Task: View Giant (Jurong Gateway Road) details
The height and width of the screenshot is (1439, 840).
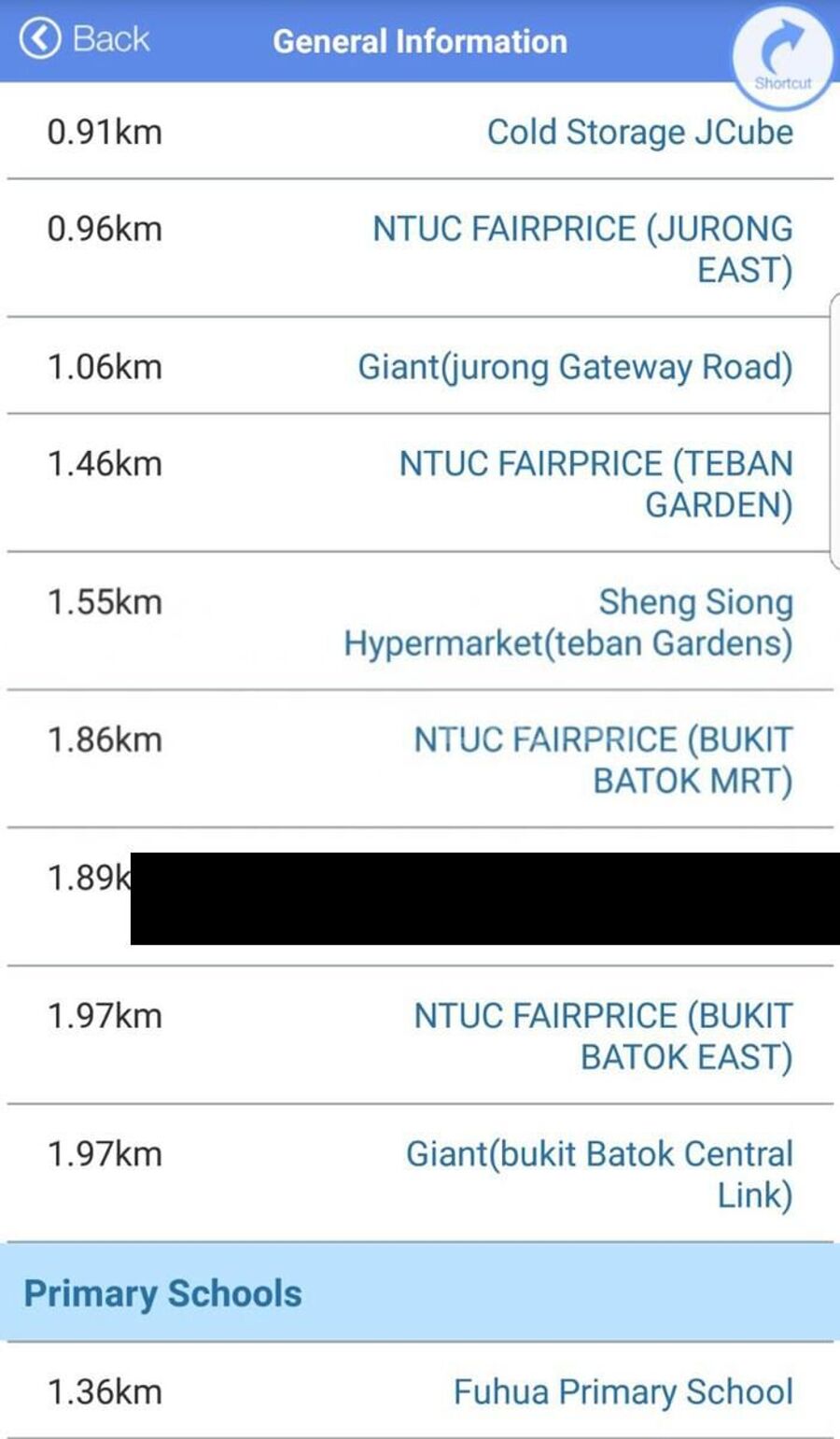Action: point(575,367)
